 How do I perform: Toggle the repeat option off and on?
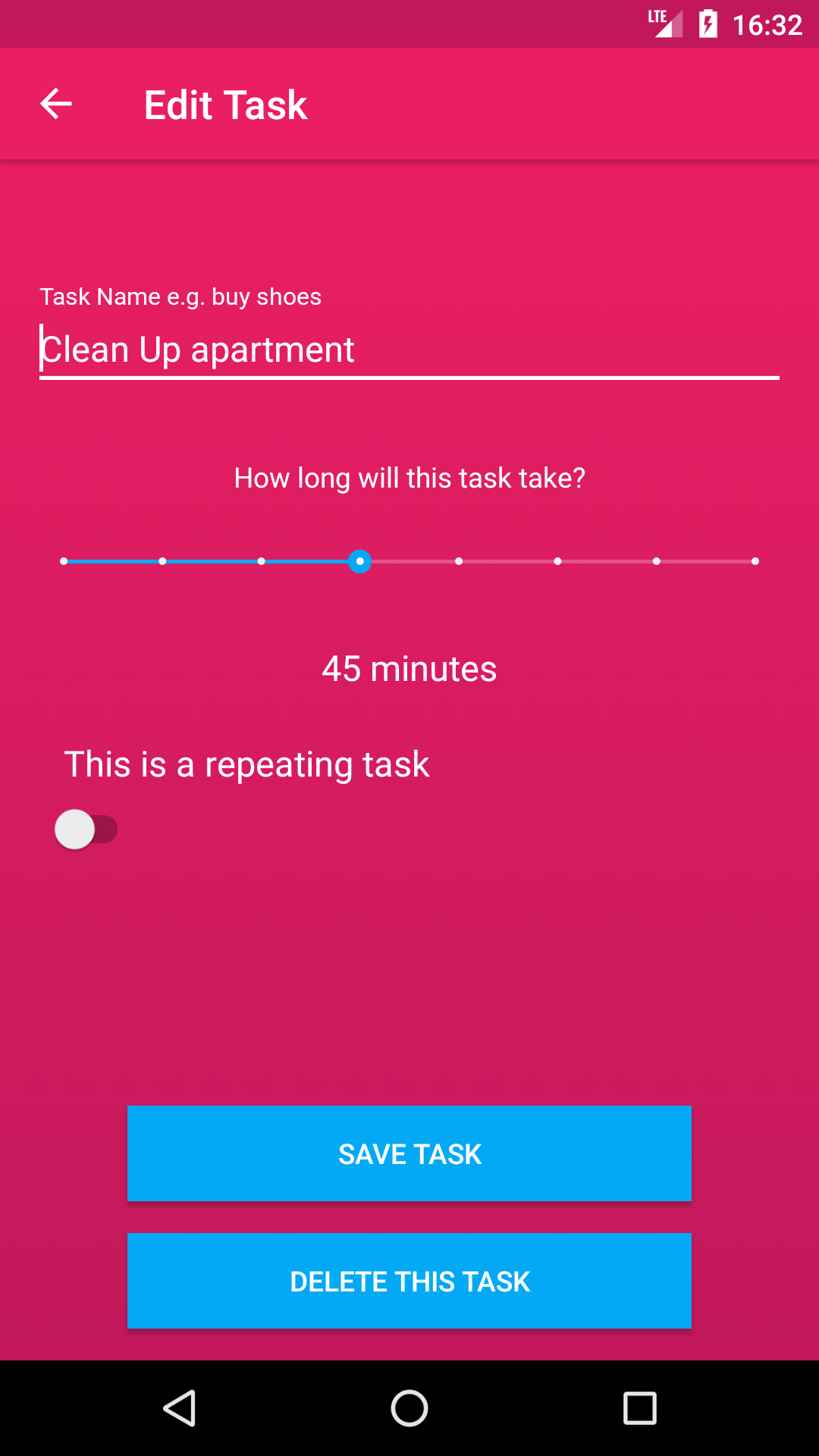pos(86,829)
